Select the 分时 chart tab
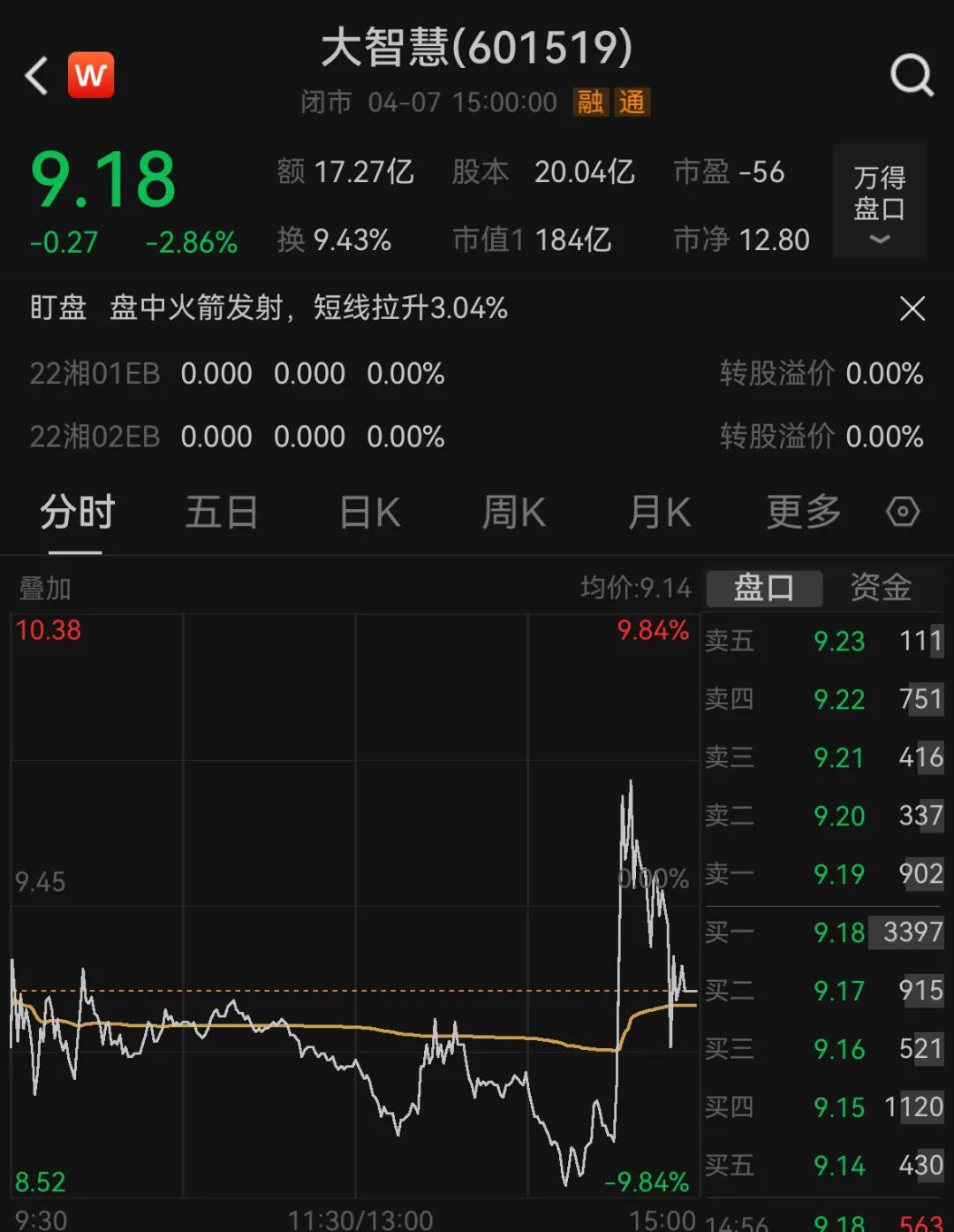This screenshot has width=954, height=1232. click(77, 513)
